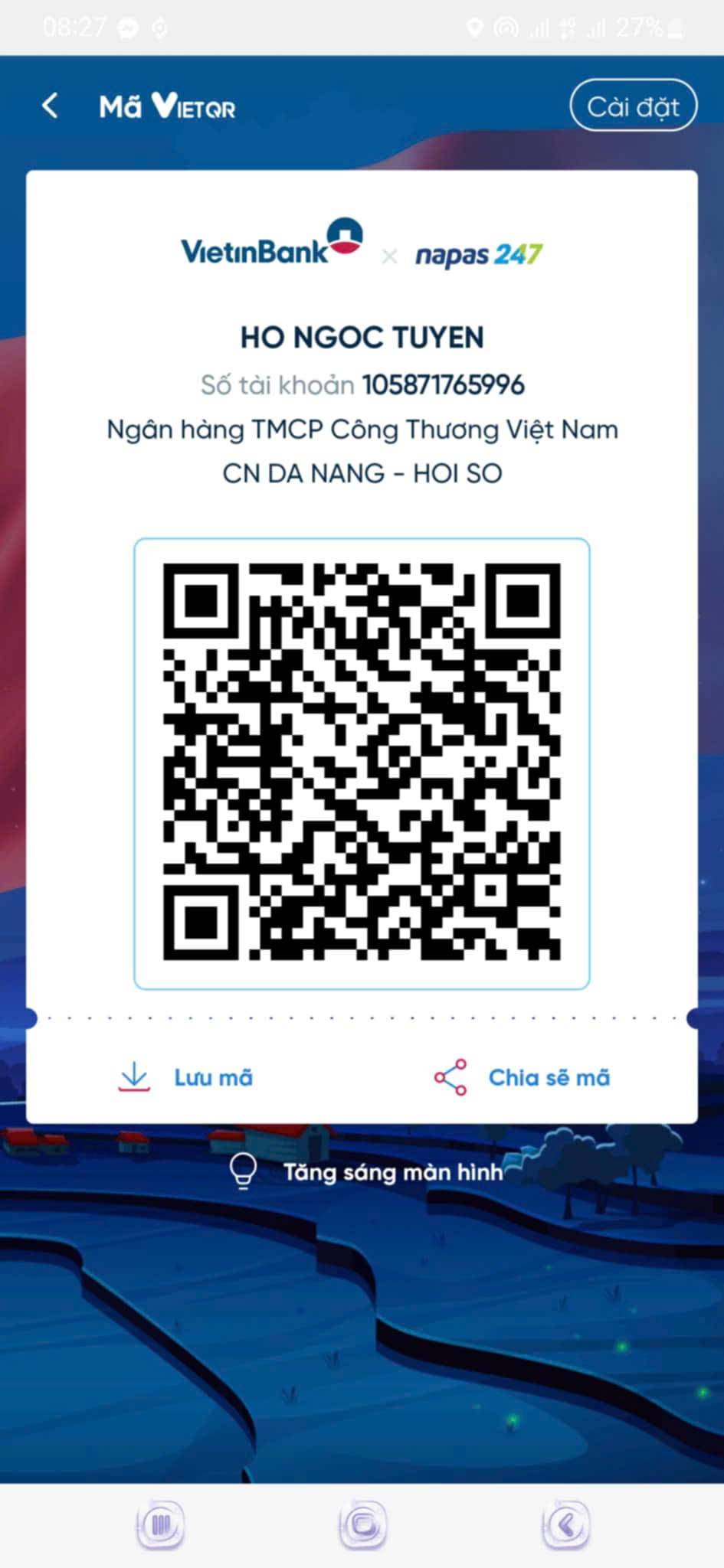The height and width of the screenshot is (1568, 724).
Task: Save the QR code with Lưu mã
Action: pos(185,1077)
